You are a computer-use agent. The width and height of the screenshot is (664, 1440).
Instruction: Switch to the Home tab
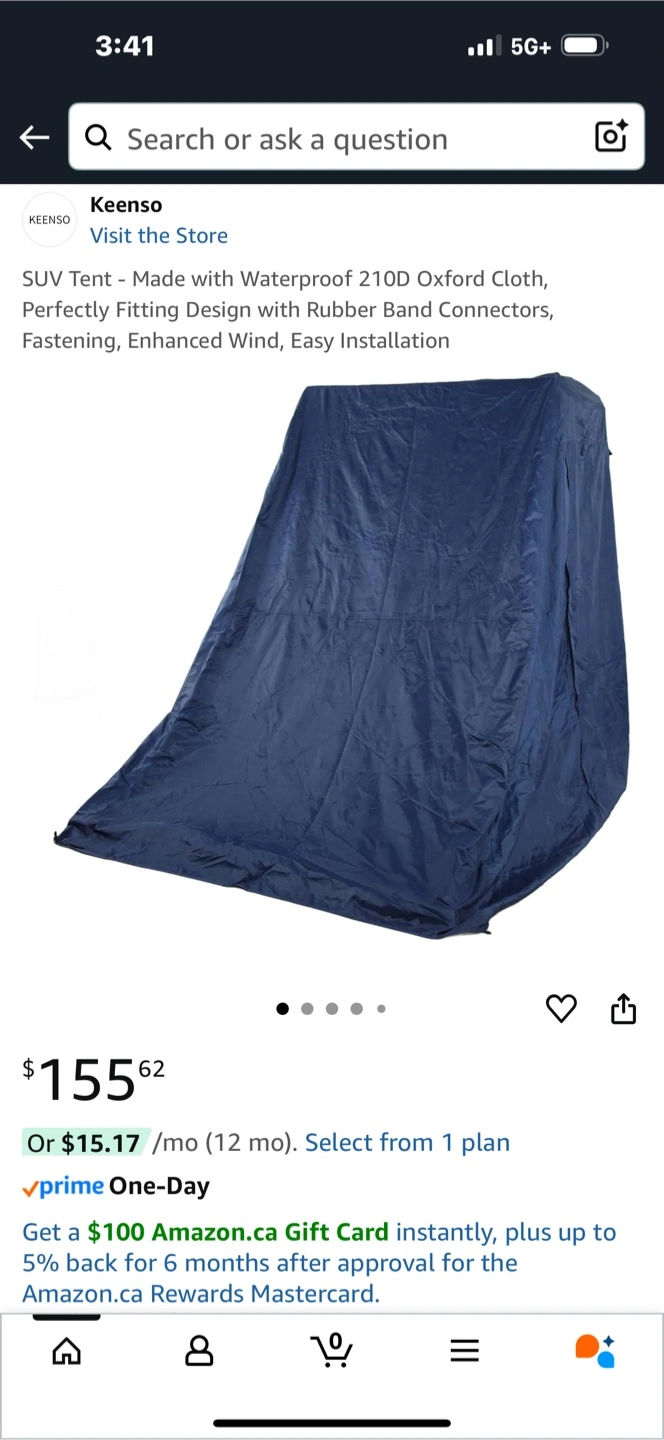[67, 1352]
